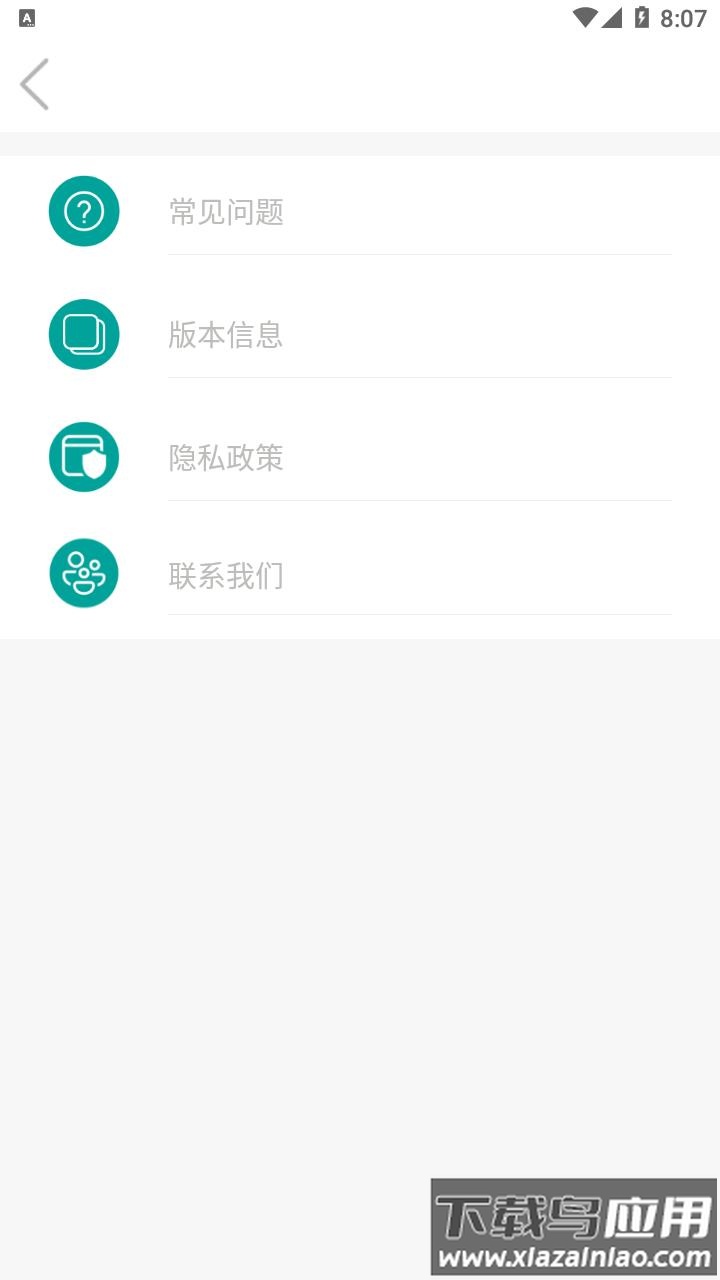This screenshot has width=720, height=1280.
Task: Select the stacked pages version info icon
Action: [x=83, y=334]
